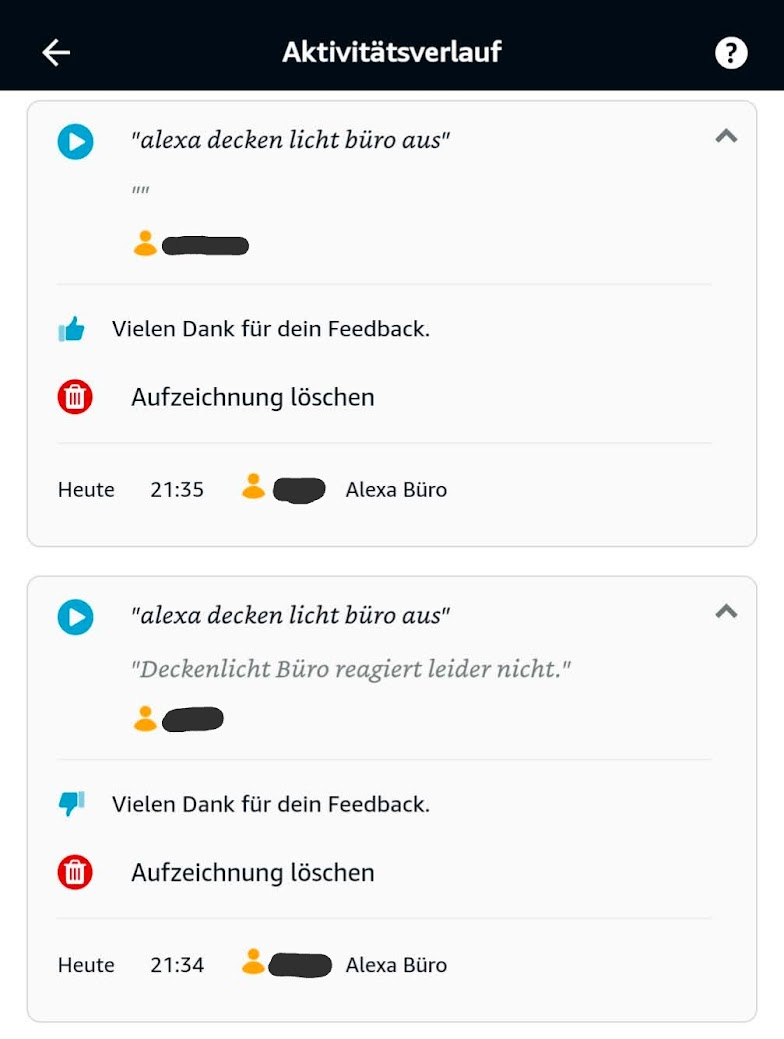The height and width of the screenshot is (1039, 784).
Task: Go back from Aktivitätsverlauf
Action: point(56,52)
